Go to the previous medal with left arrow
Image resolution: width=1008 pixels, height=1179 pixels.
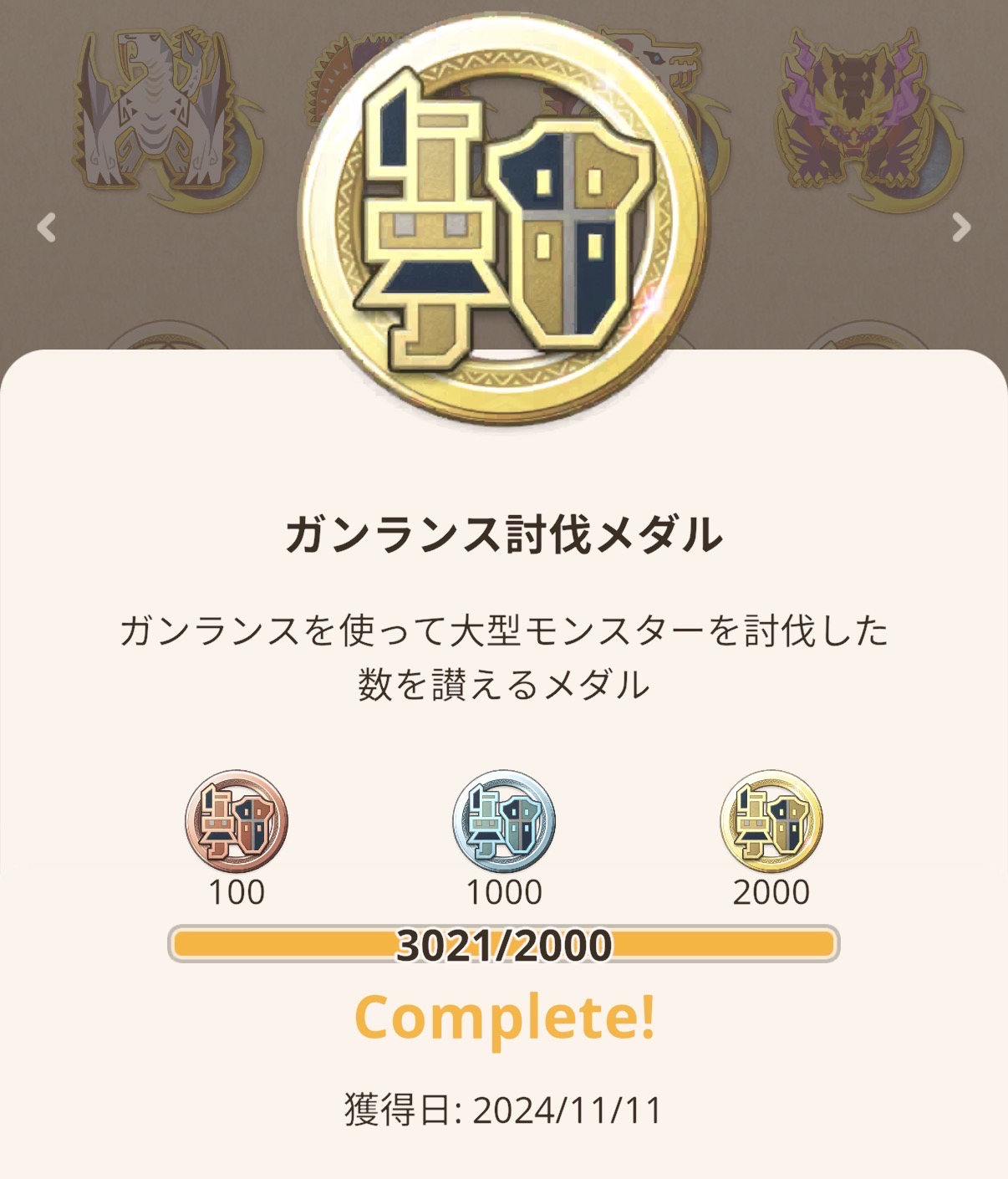[x=47, y=227]
